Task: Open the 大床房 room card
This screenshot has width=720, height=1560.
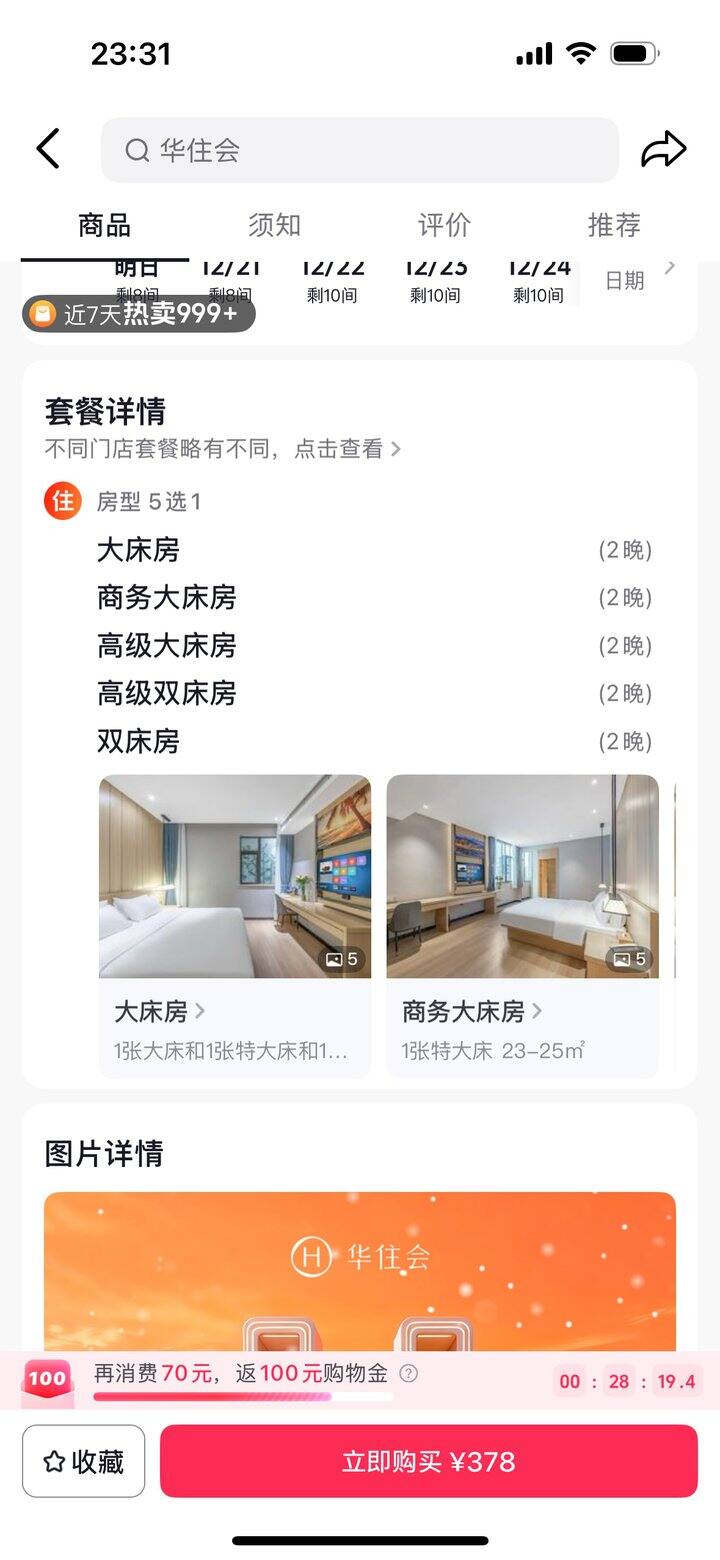Action: click(x=234, y=925)
